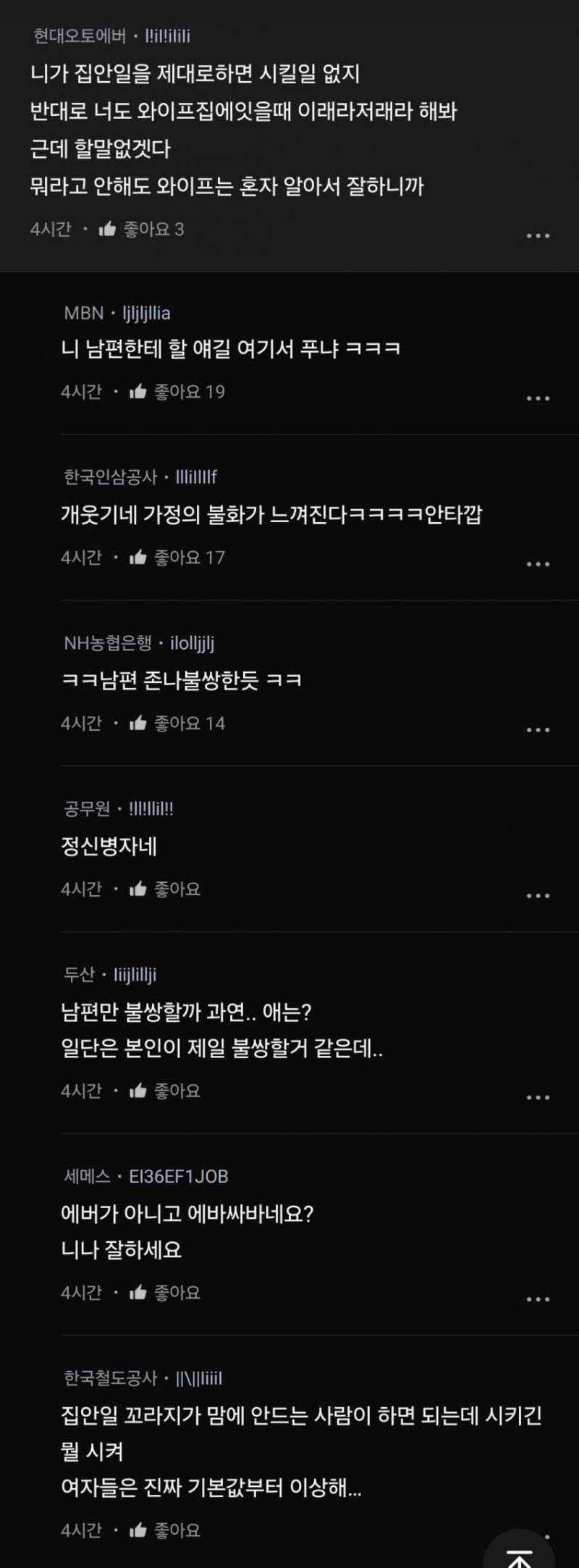
Task: Like the NH농협은행 reply
Action: click(138, 724)
